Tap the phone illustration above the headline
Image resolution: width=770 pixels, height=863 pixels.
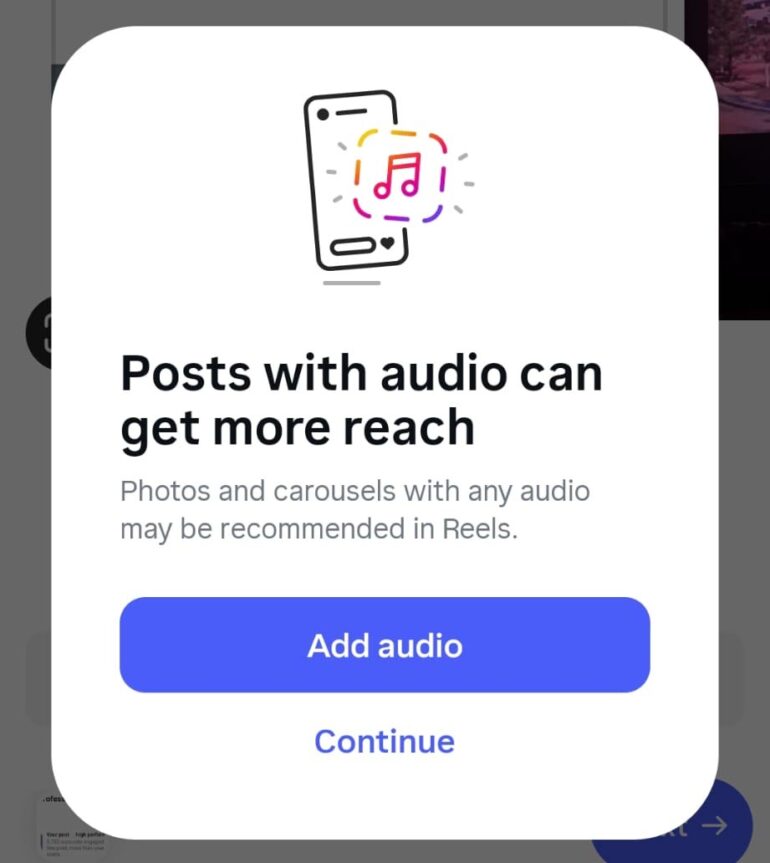[x=355, y=180]
